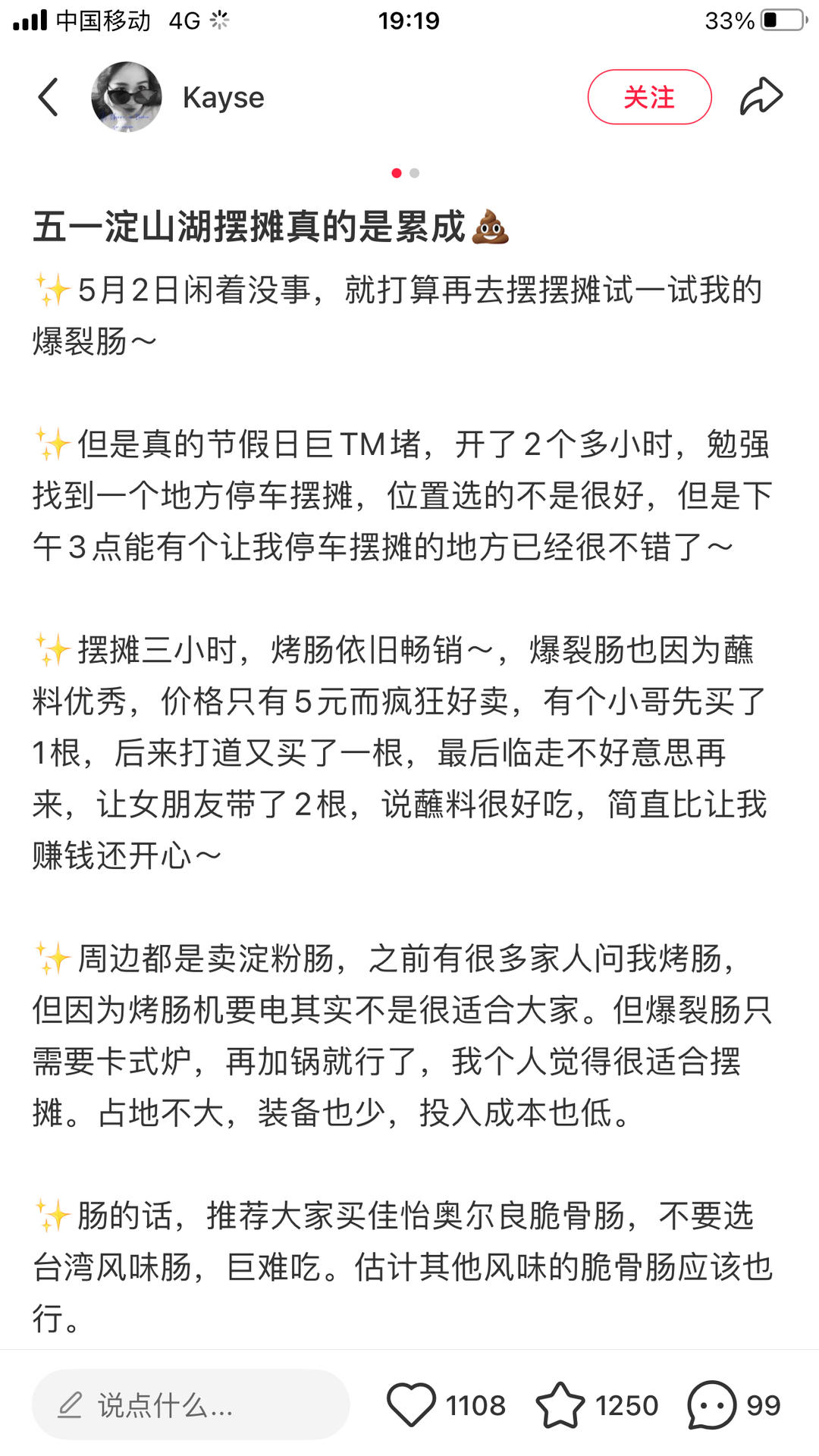Open the comments bubble icon
The width and height of the screenshot is (819, 1456).
coord(711,1405)
